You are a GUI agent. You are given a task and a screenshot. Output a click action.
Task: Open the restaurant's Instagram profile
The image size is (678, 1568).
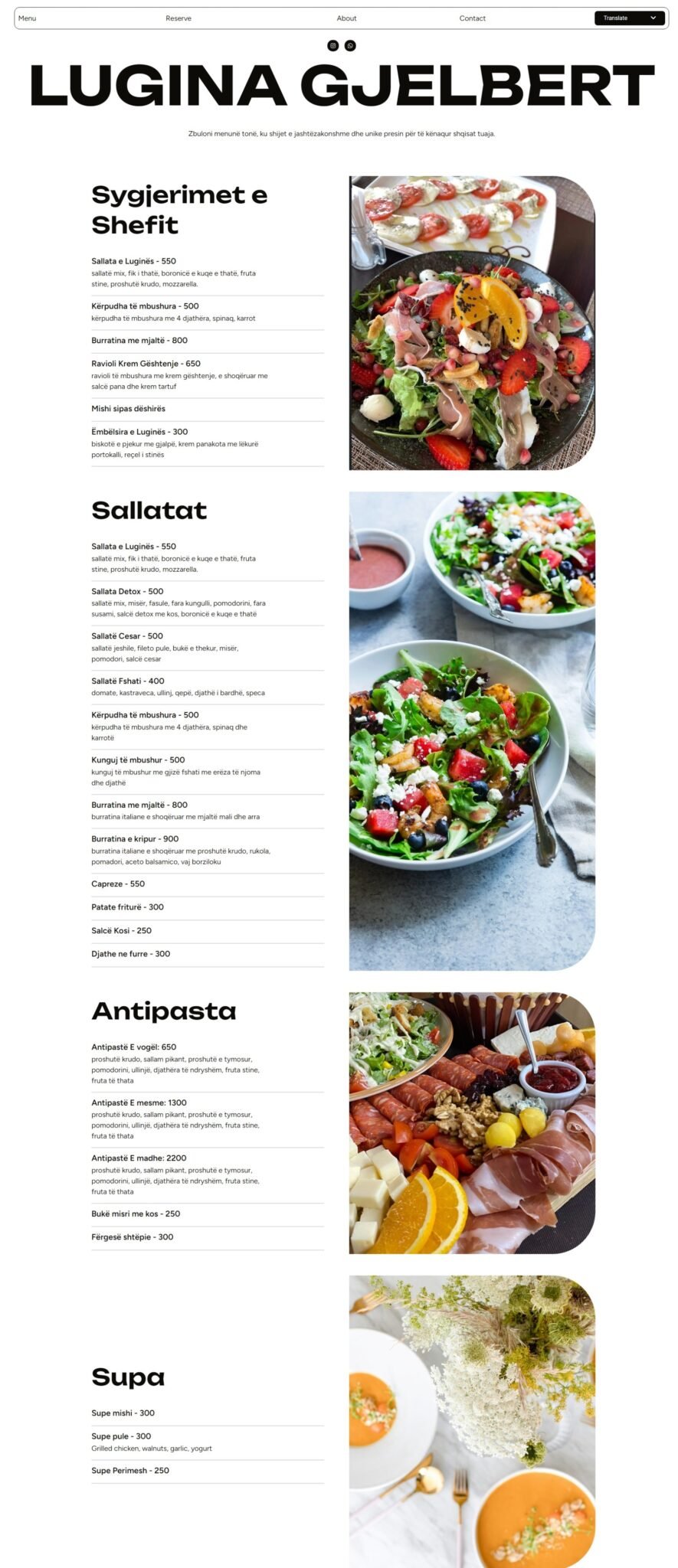click(x=332, y=46)
